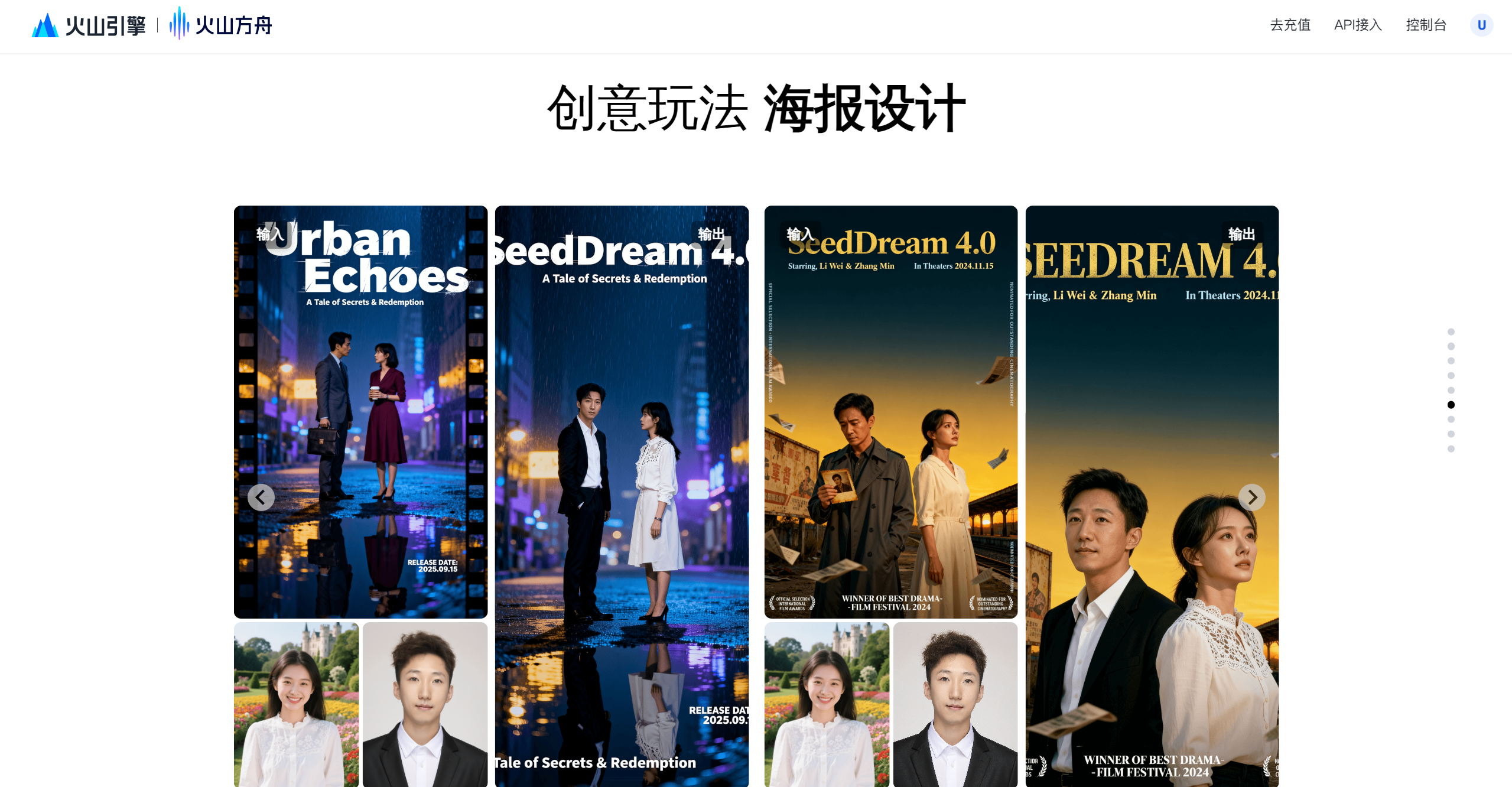Viewport: 1512px width, 787px height.
Task: Go to the 控制台 console
Action: tap(1426, 25)
